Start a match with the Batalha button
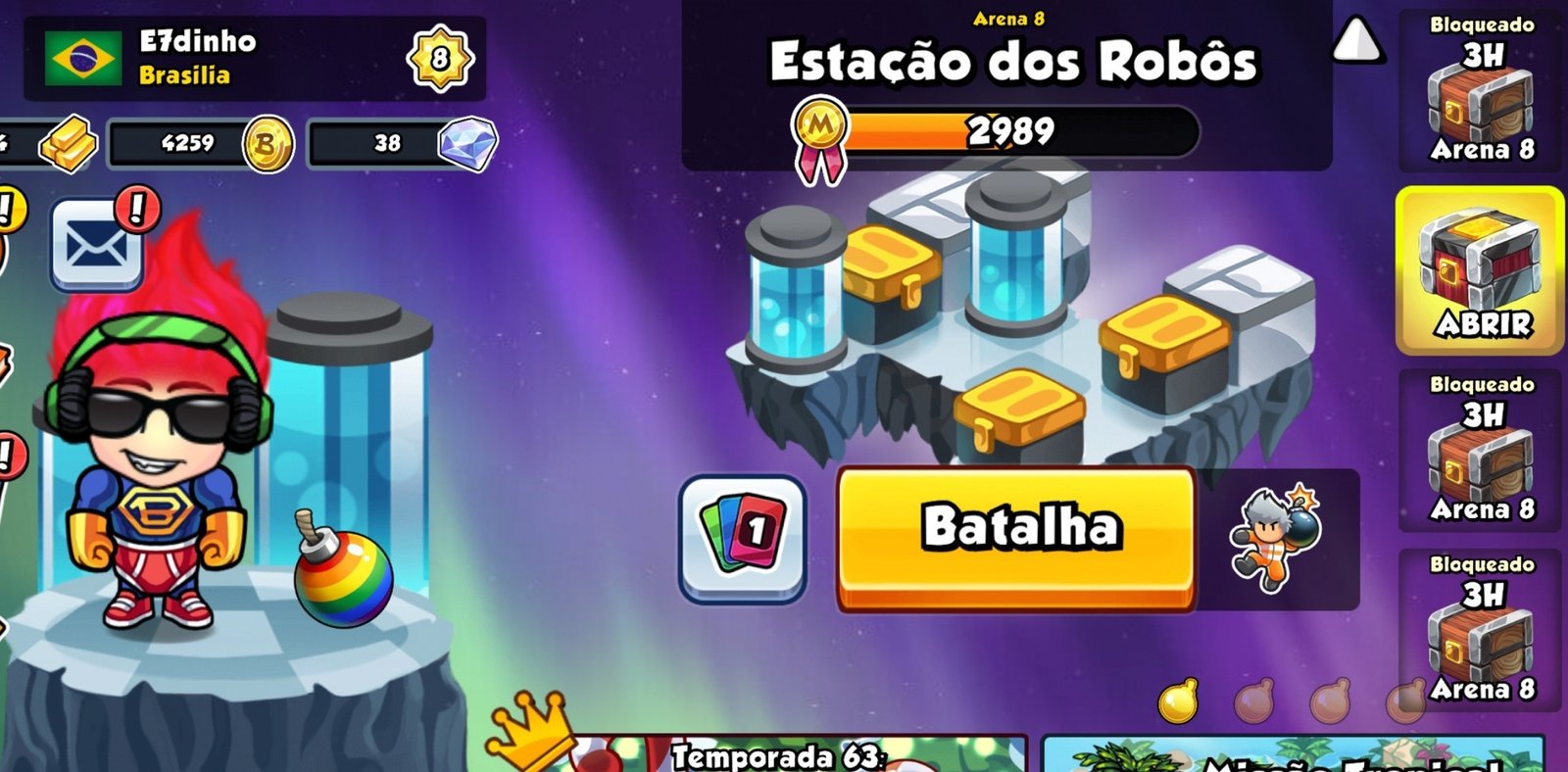1568x772 pixels. [1016, 537]
